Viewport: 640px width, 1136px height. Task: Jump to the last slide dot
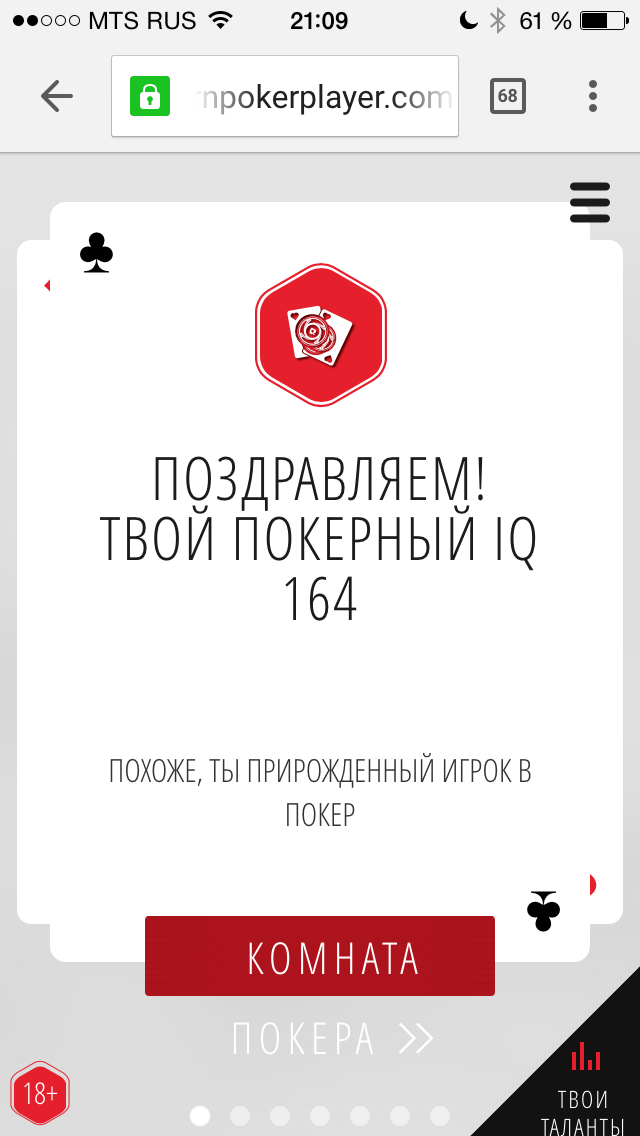point(439,1116)
